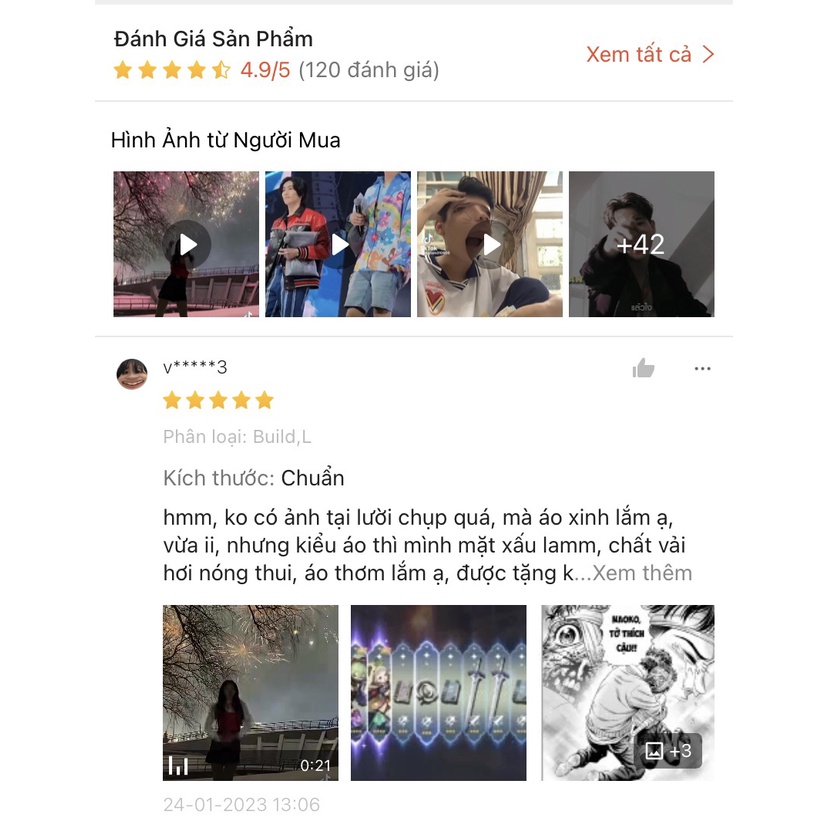Open all reviews via Xem tất cả
Viewport: 828px width, 828px height.
[x=650, y=54]
